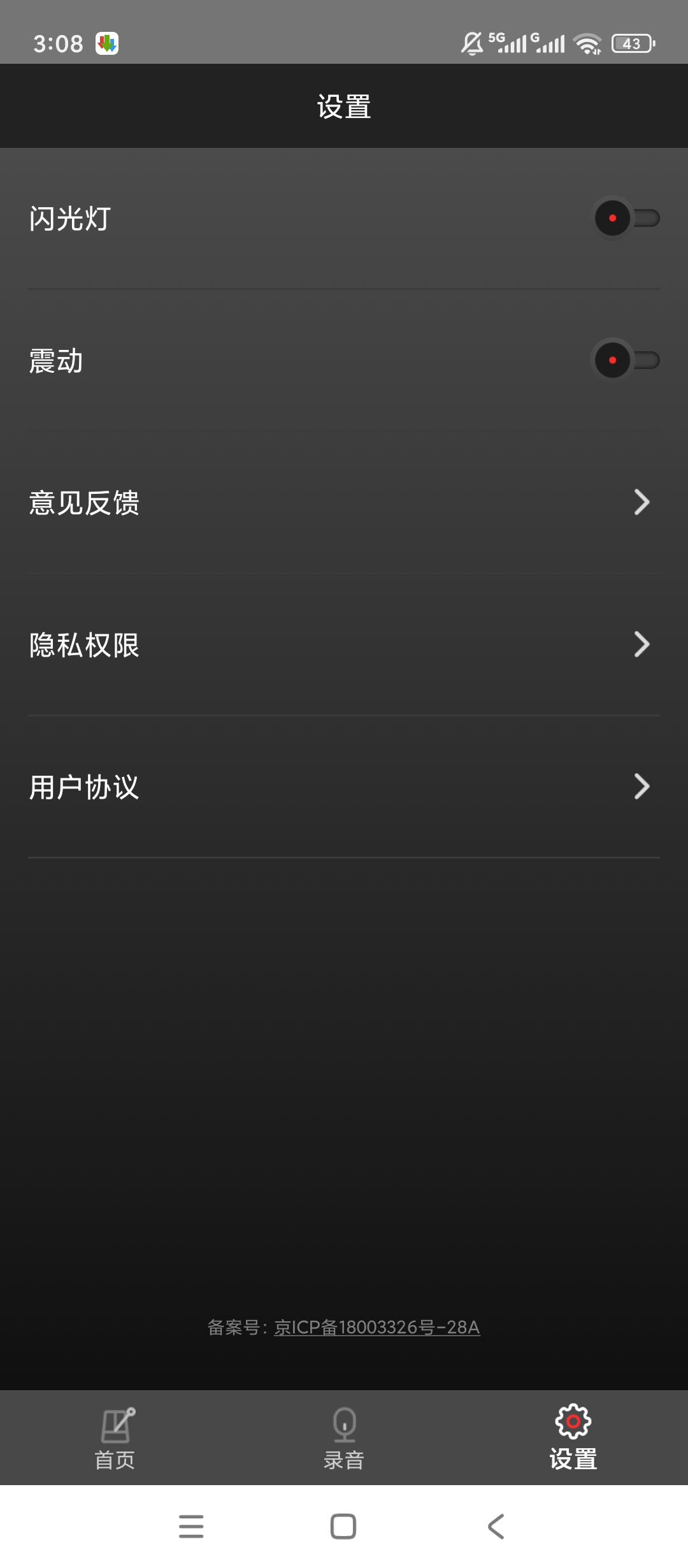Open 隐私权限 privacy permissions
The width and height of the screenshot is (688, 1568).
344,644
